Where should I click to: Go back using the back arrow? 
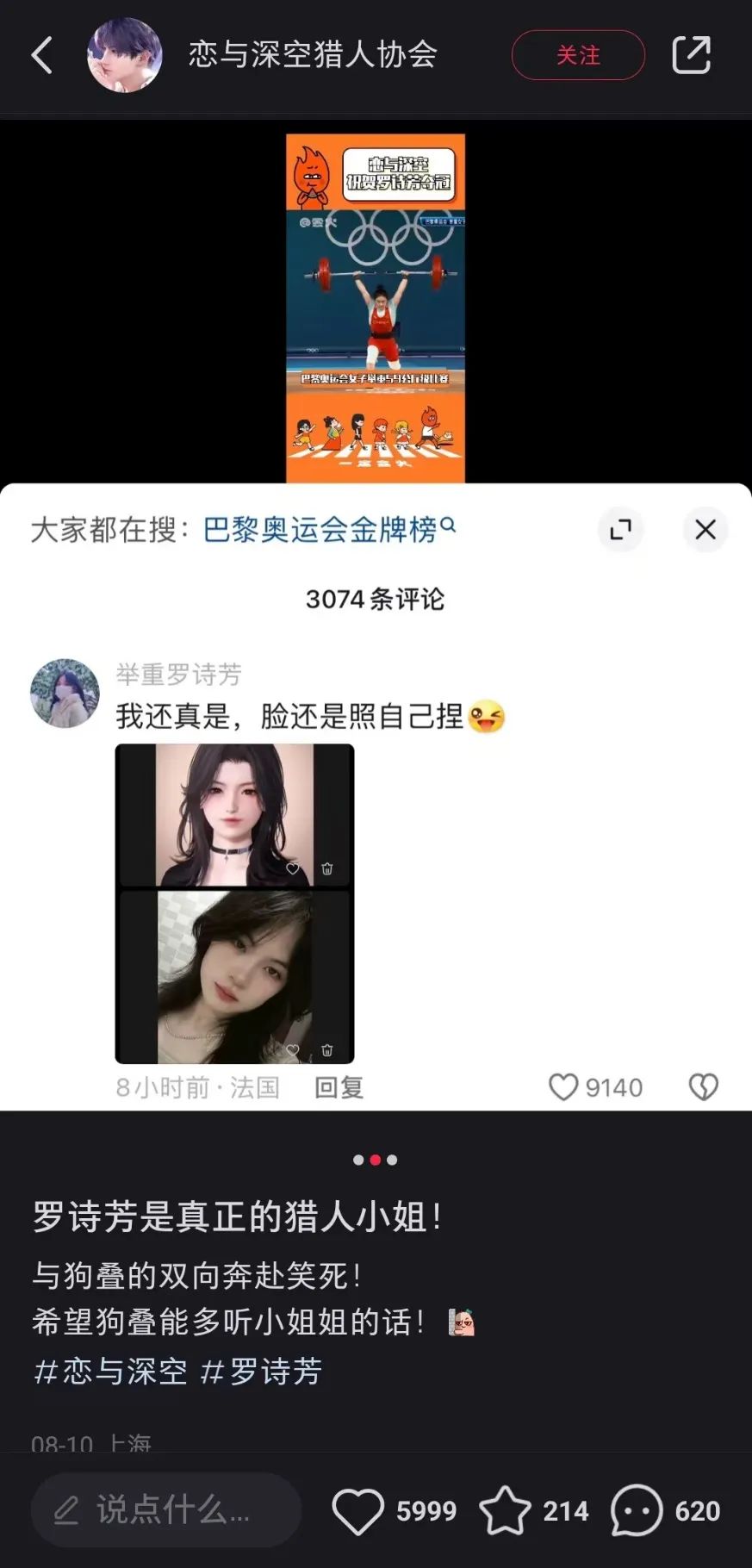(x=42, y=55)
